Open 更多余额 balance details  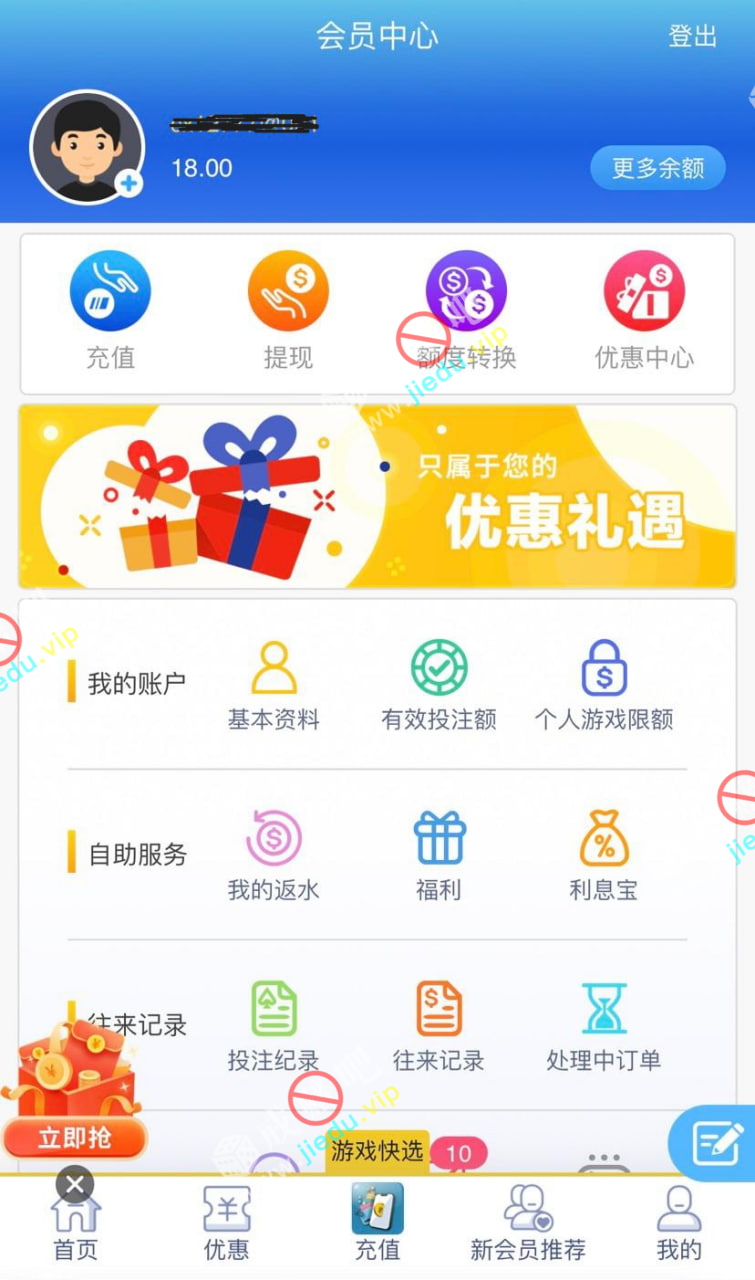pos(657,168)
